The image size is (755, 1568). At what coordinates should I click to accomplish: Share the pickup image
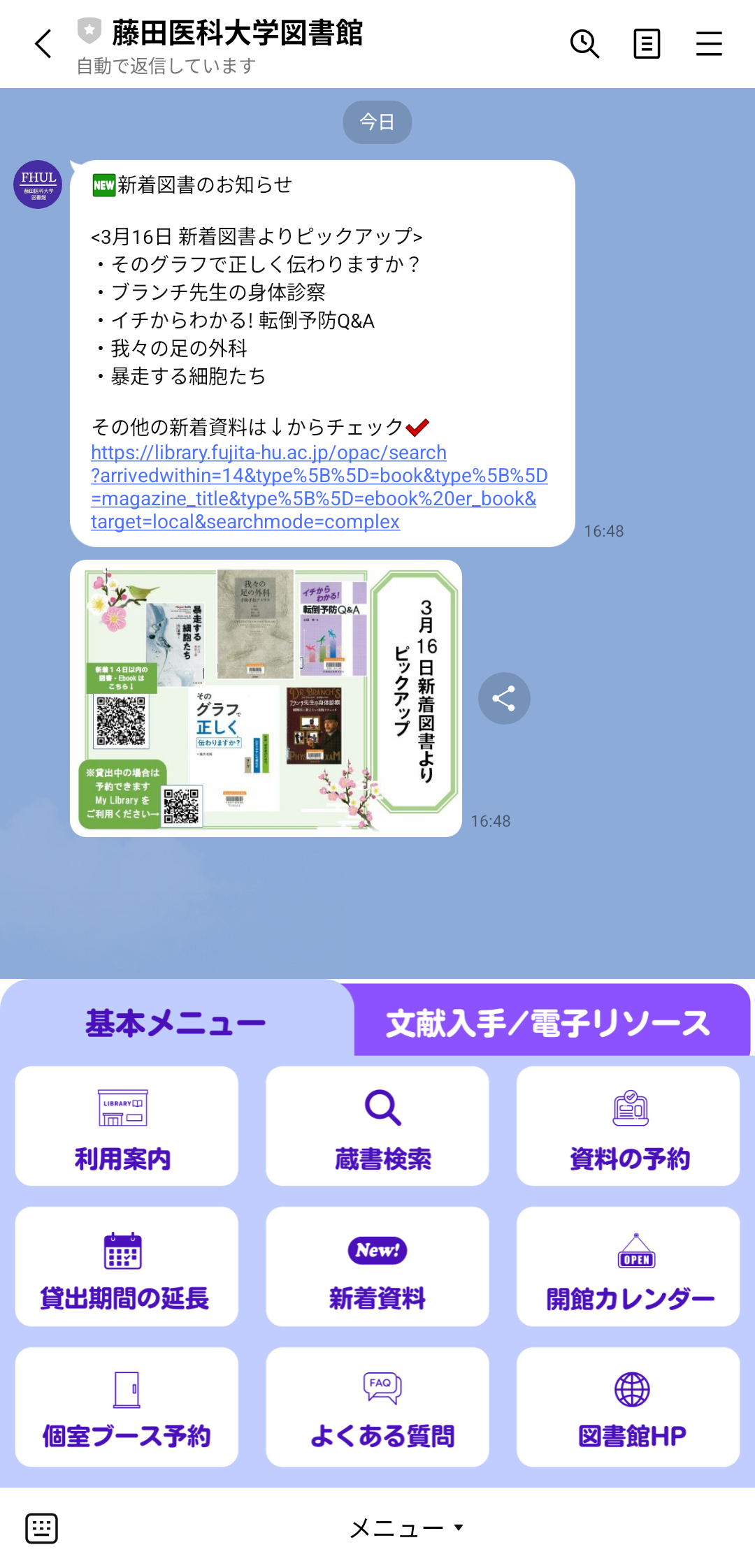tap(504, 698)
